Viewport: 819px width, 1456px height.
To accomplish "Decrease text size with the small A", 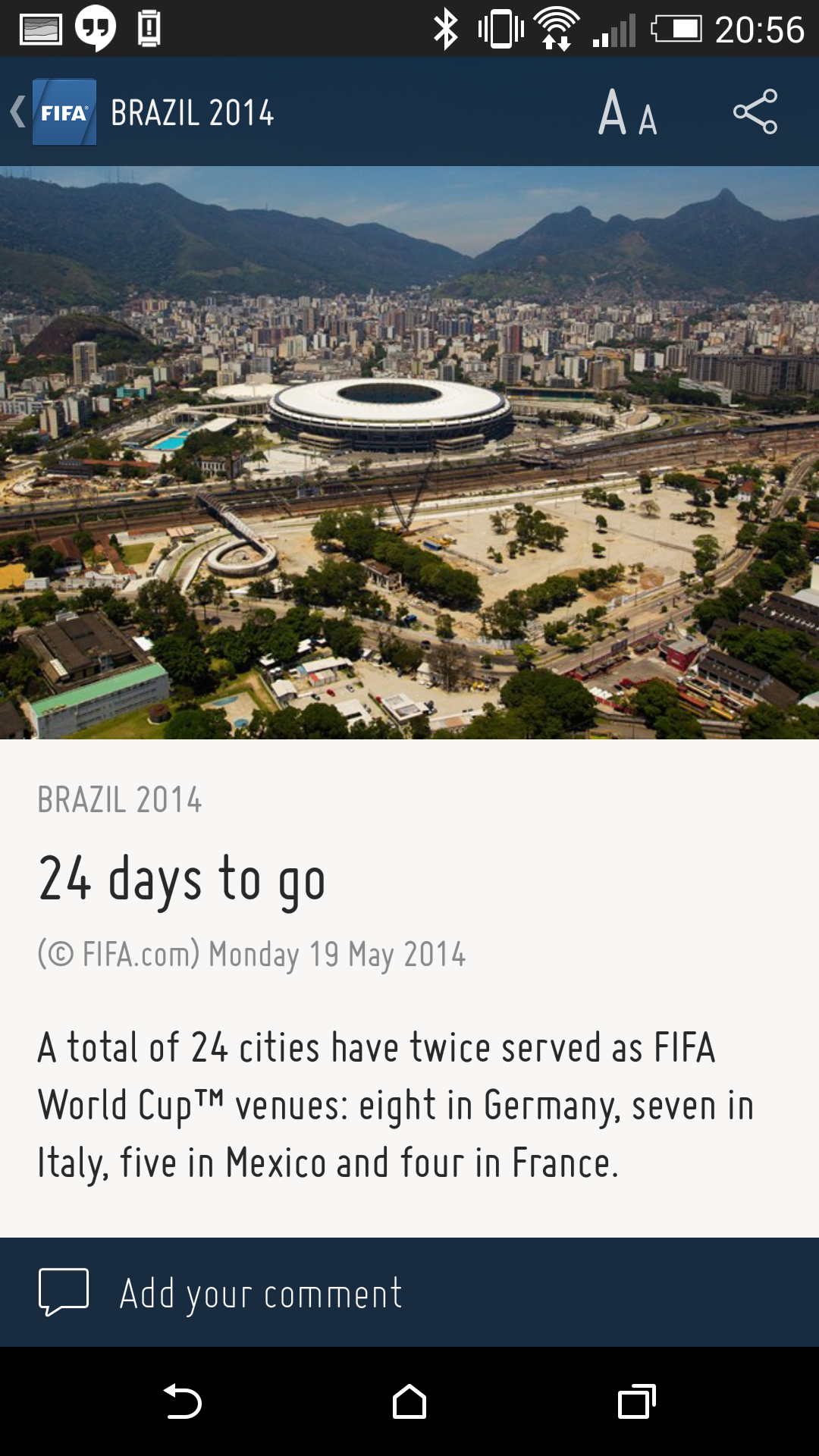I will tap(647, 120).
